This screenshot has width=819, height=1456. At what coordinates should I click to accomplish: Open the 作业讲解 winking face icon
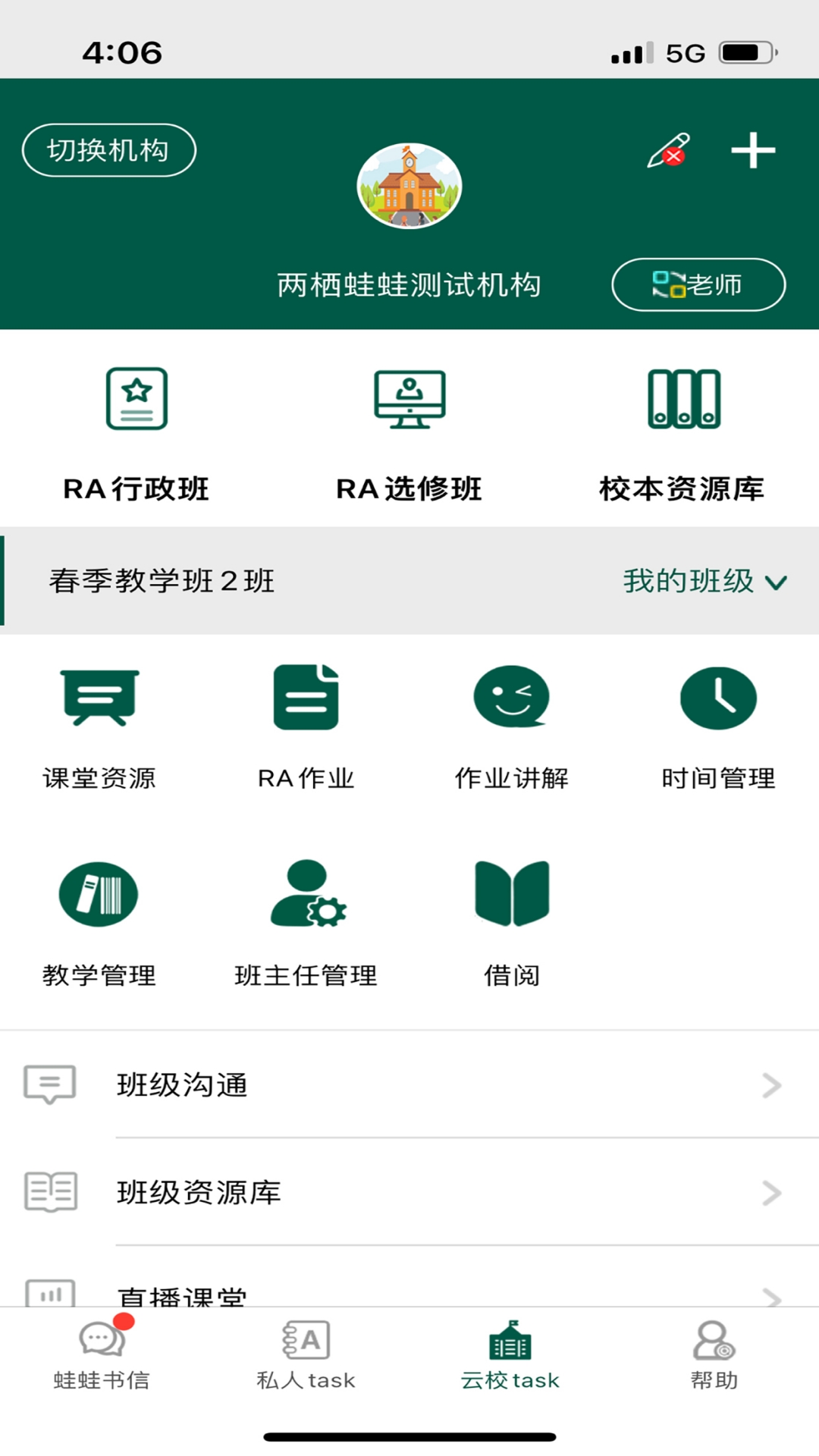(x=512, y=698)
